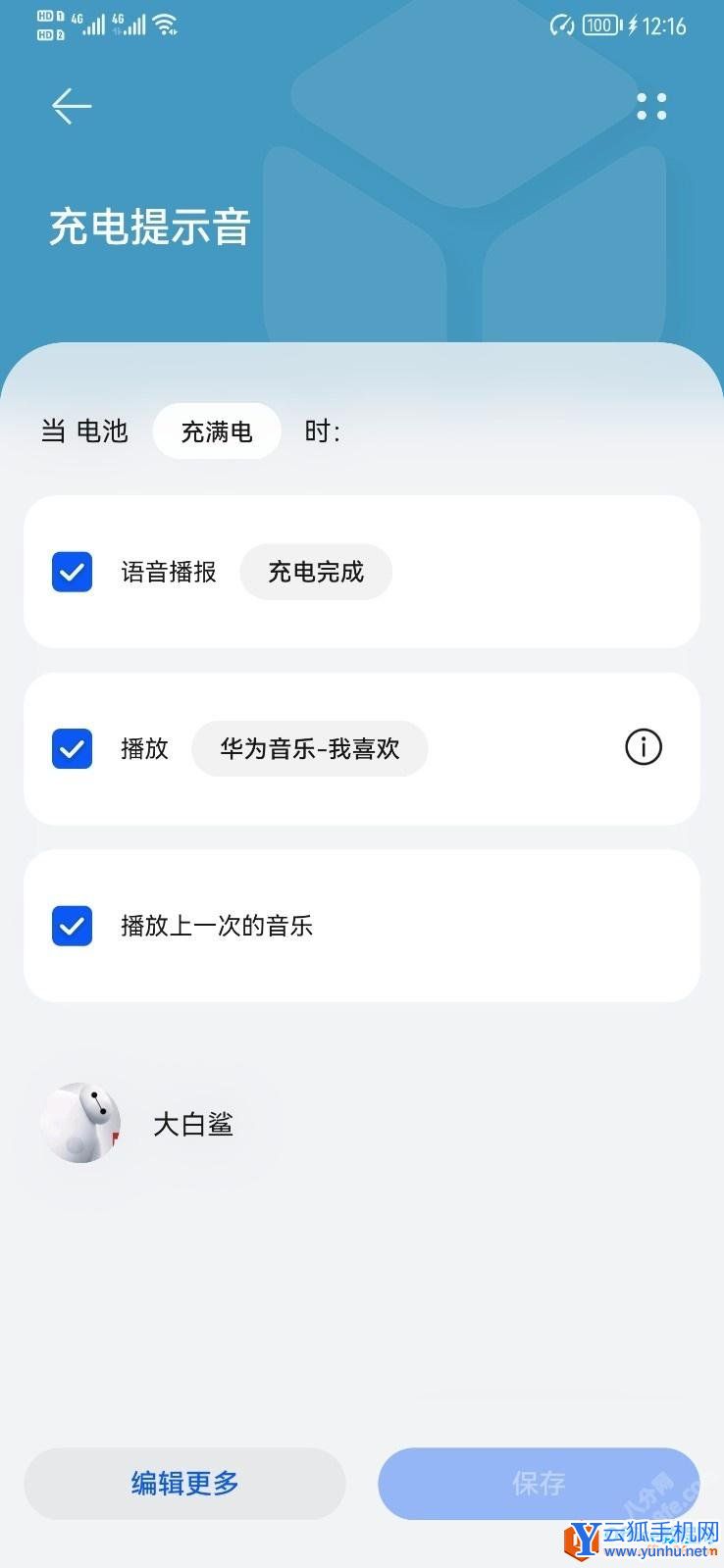The width and height of the screenshot is (724, 1568).
Task: Open the more options menu at top right
Action: [650, 108]
